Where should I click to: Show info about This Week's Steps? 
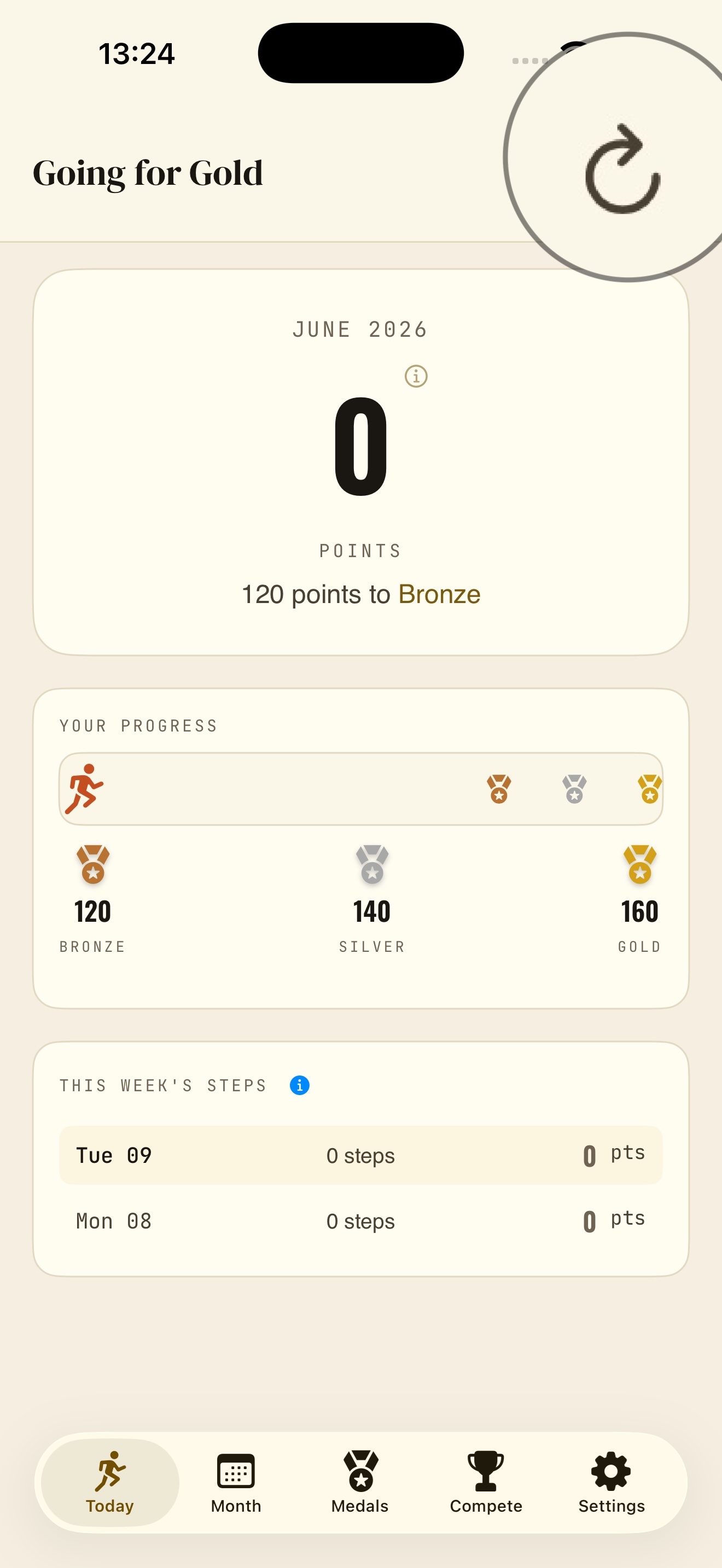pyautogui.click(x=300, y=1085)
